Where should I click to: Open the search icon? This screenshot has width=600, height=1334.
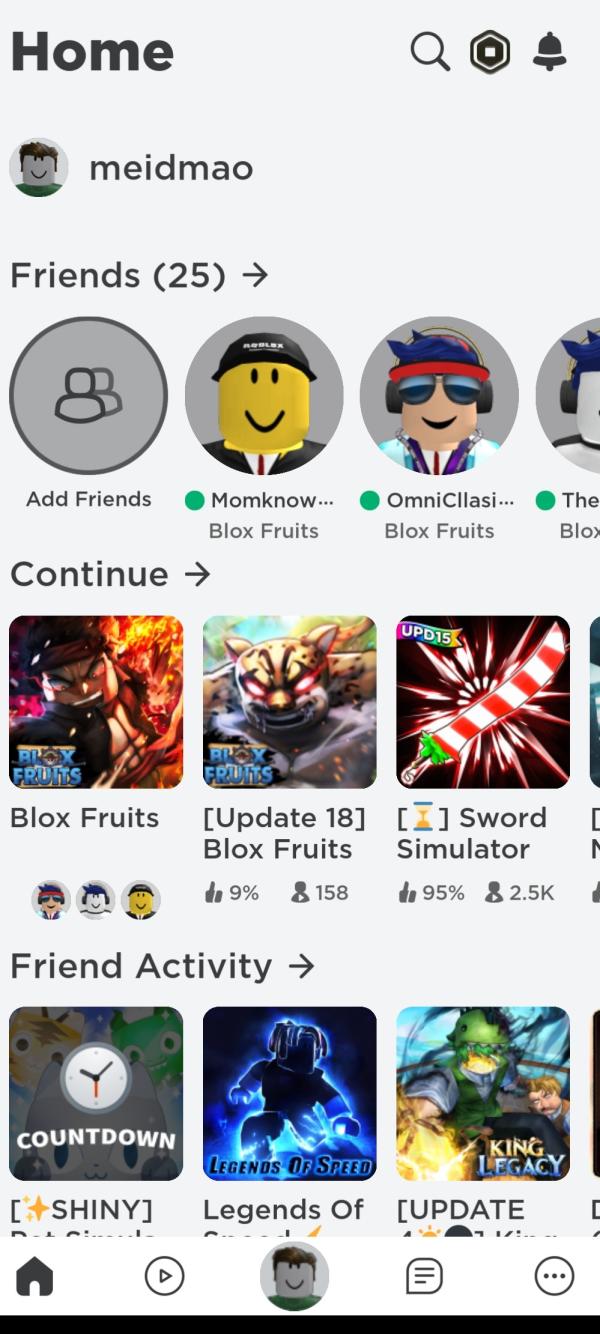point(430,51)
